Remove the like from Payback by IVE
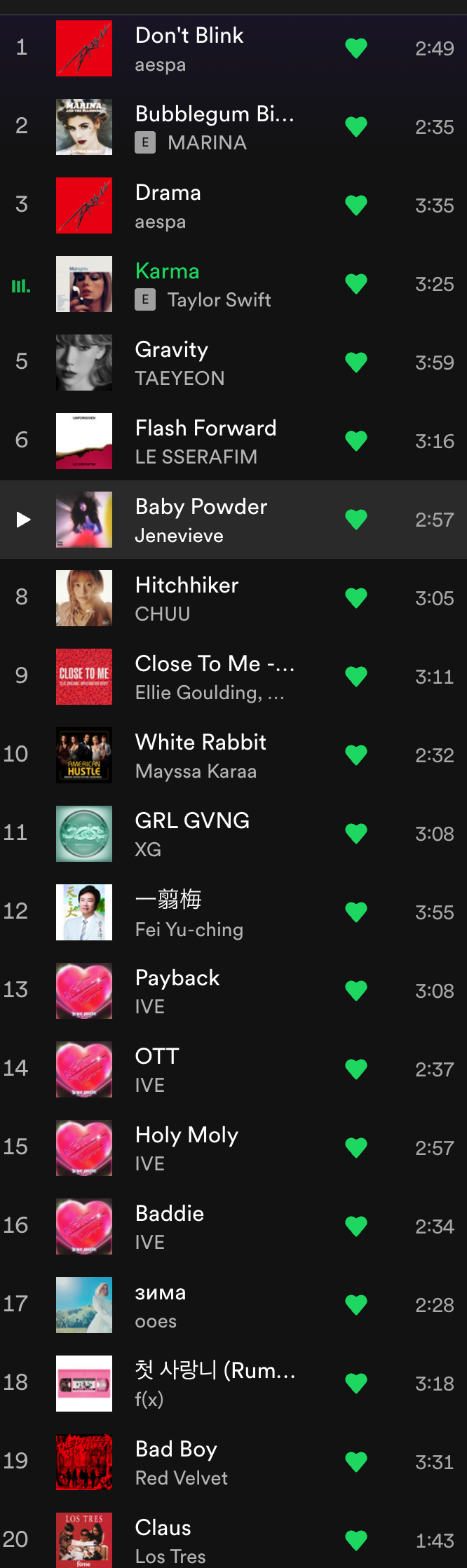 [356, 991]
